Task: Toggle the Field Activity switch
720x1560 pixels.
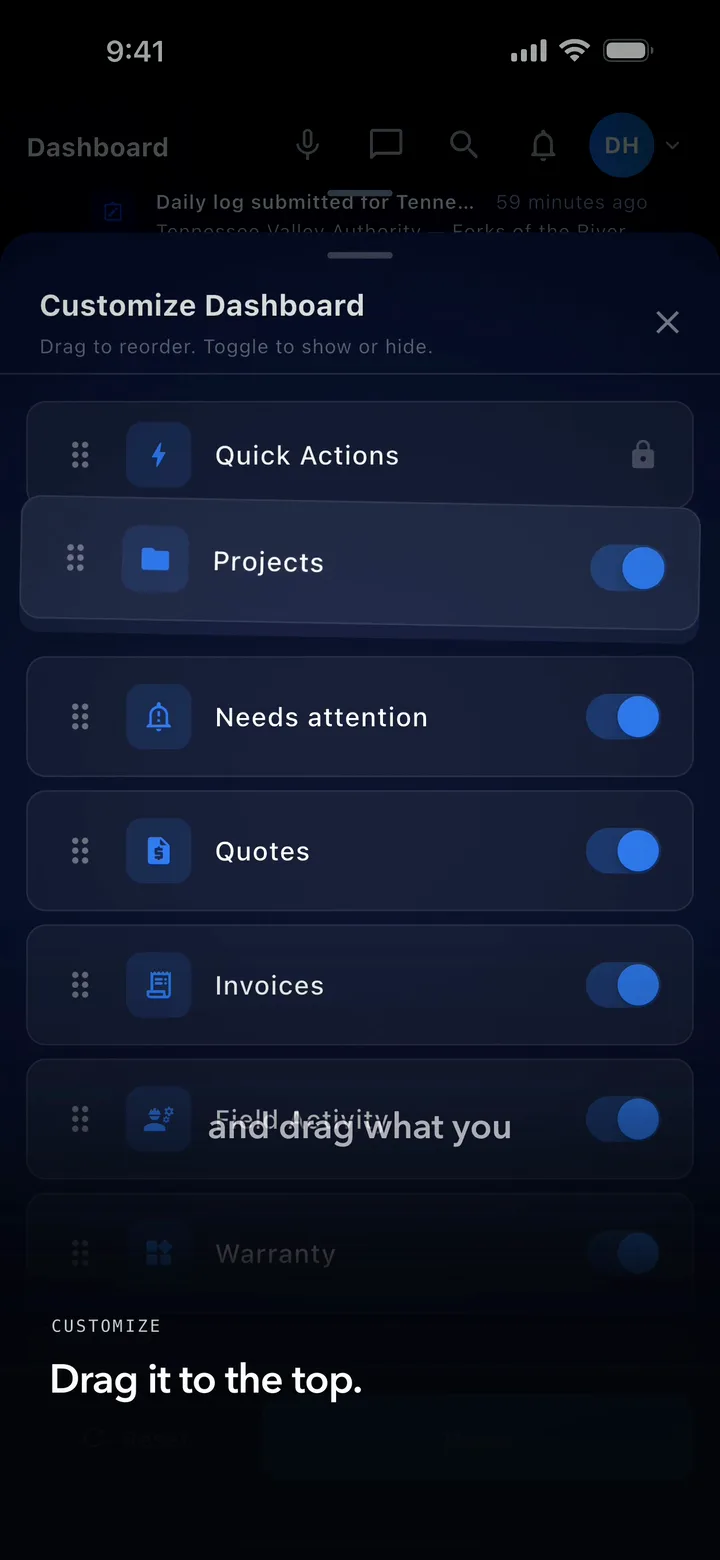Action: click(x=623, y=1119)
